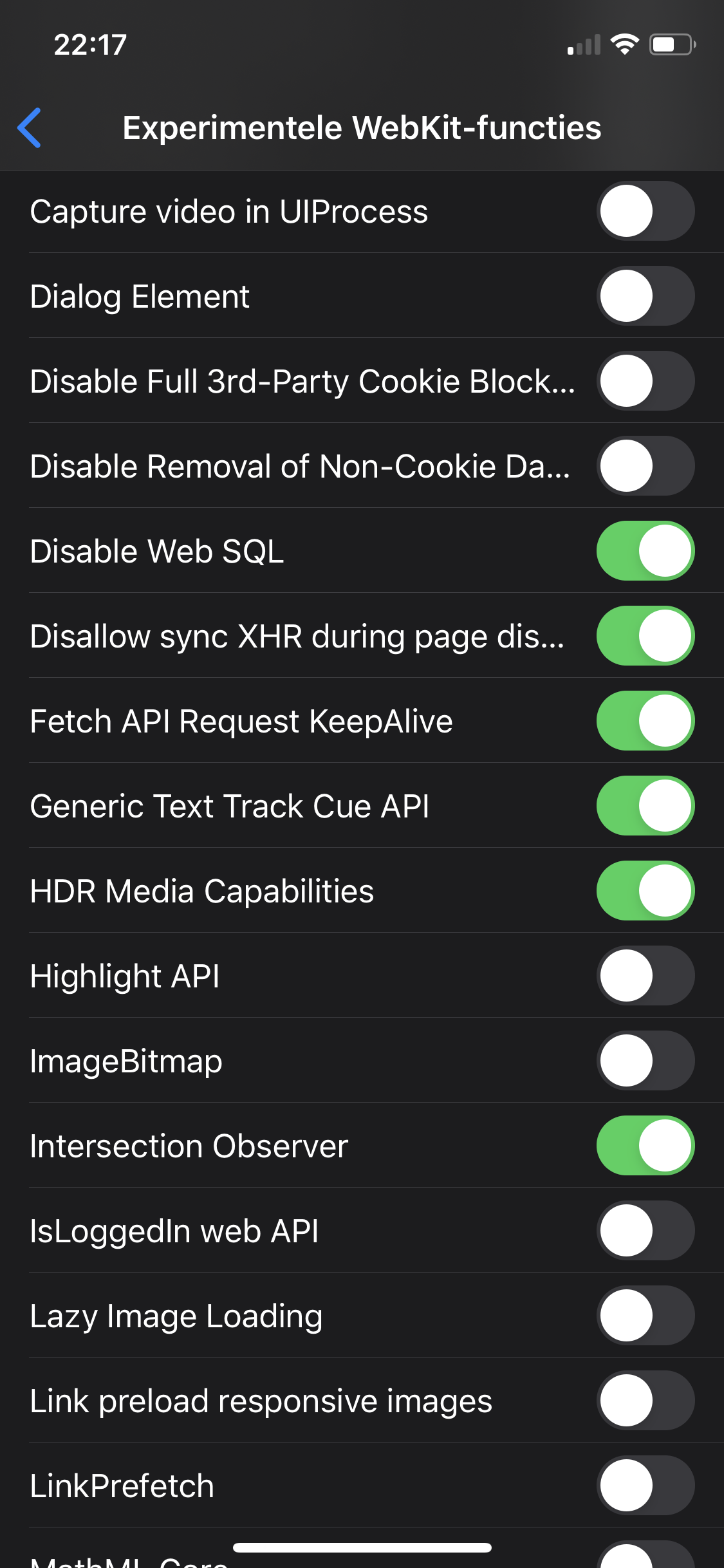Turn off Generic Text Track Cue API
Screen dimensions: 724x1568
pos(645,806)
